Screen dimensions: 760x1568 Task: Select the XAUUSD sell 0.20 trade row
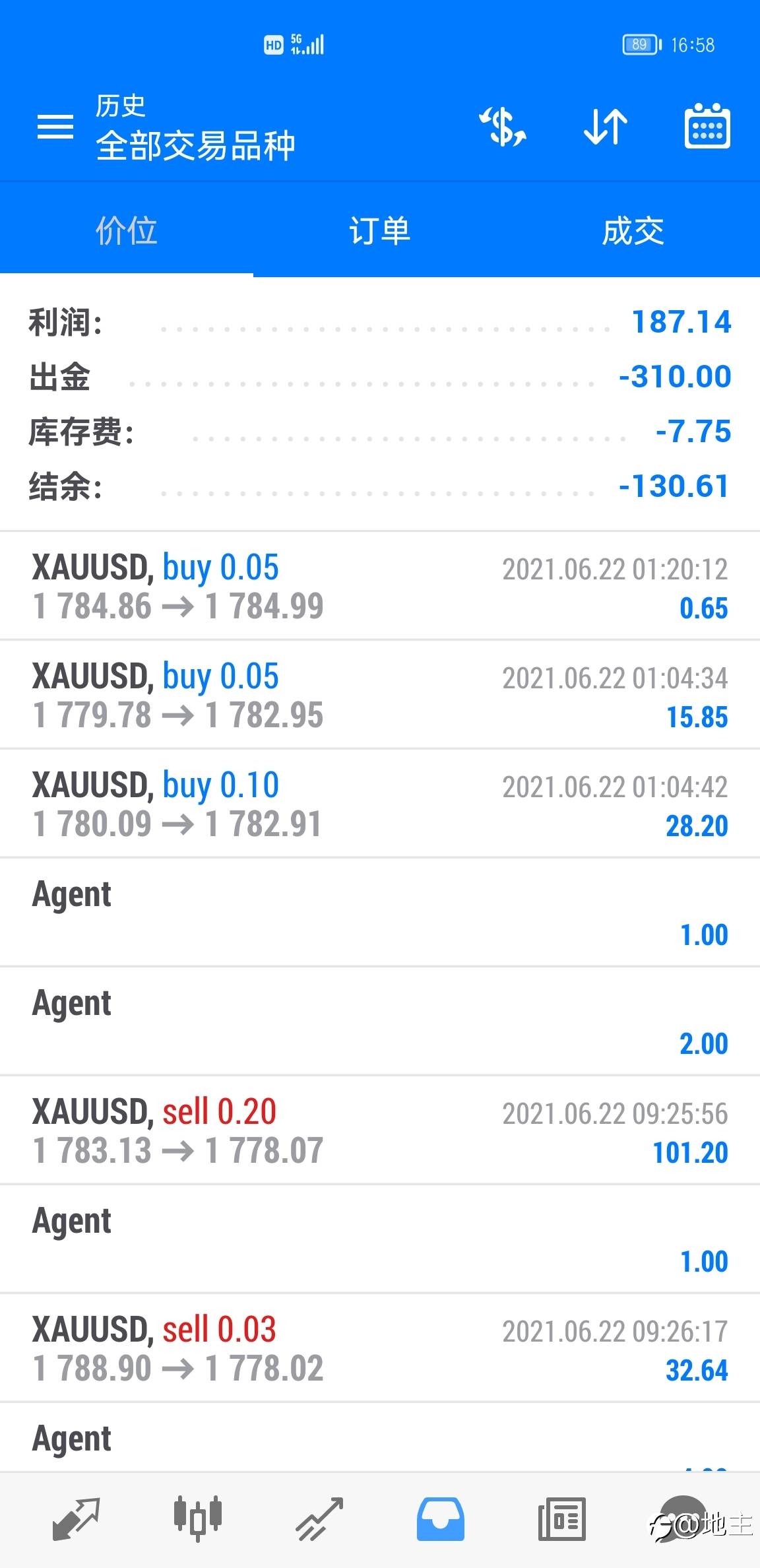(380, 1130)
